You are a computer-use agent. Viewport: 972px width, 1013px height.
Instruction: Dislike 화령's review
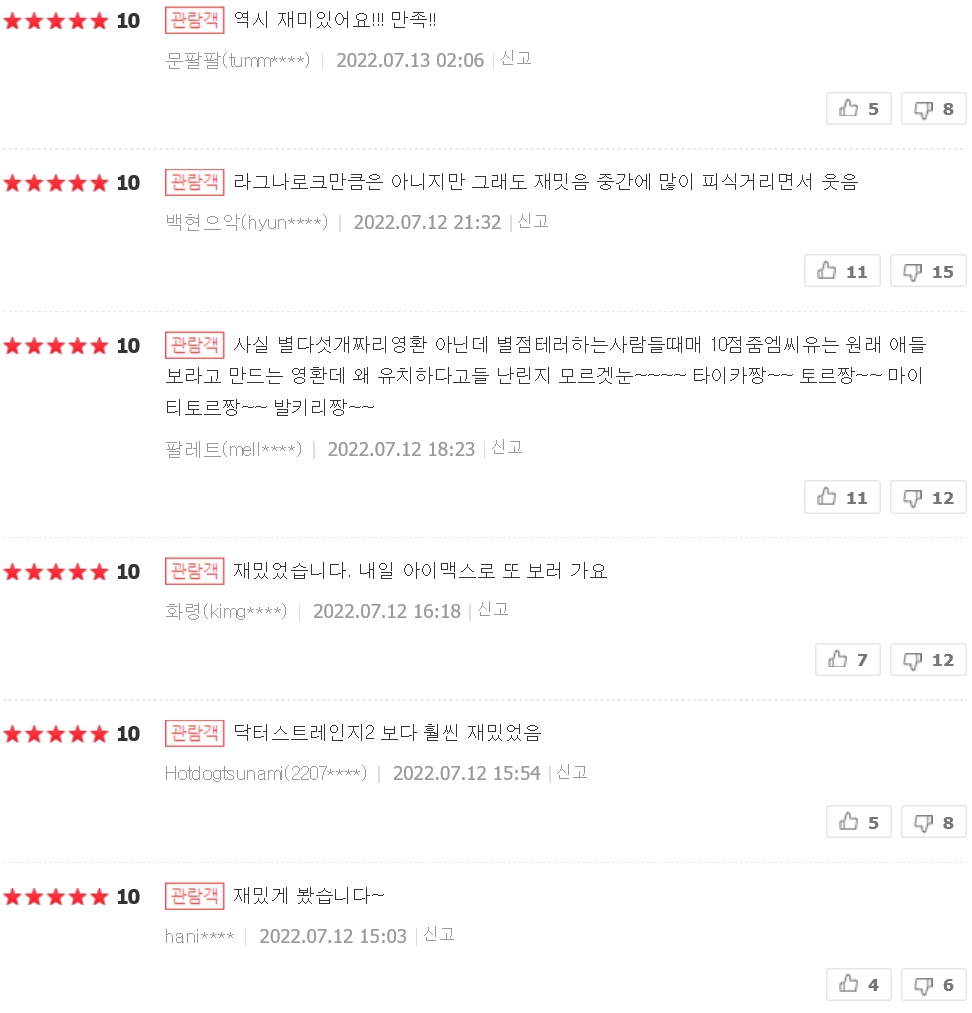coord(928,660)
